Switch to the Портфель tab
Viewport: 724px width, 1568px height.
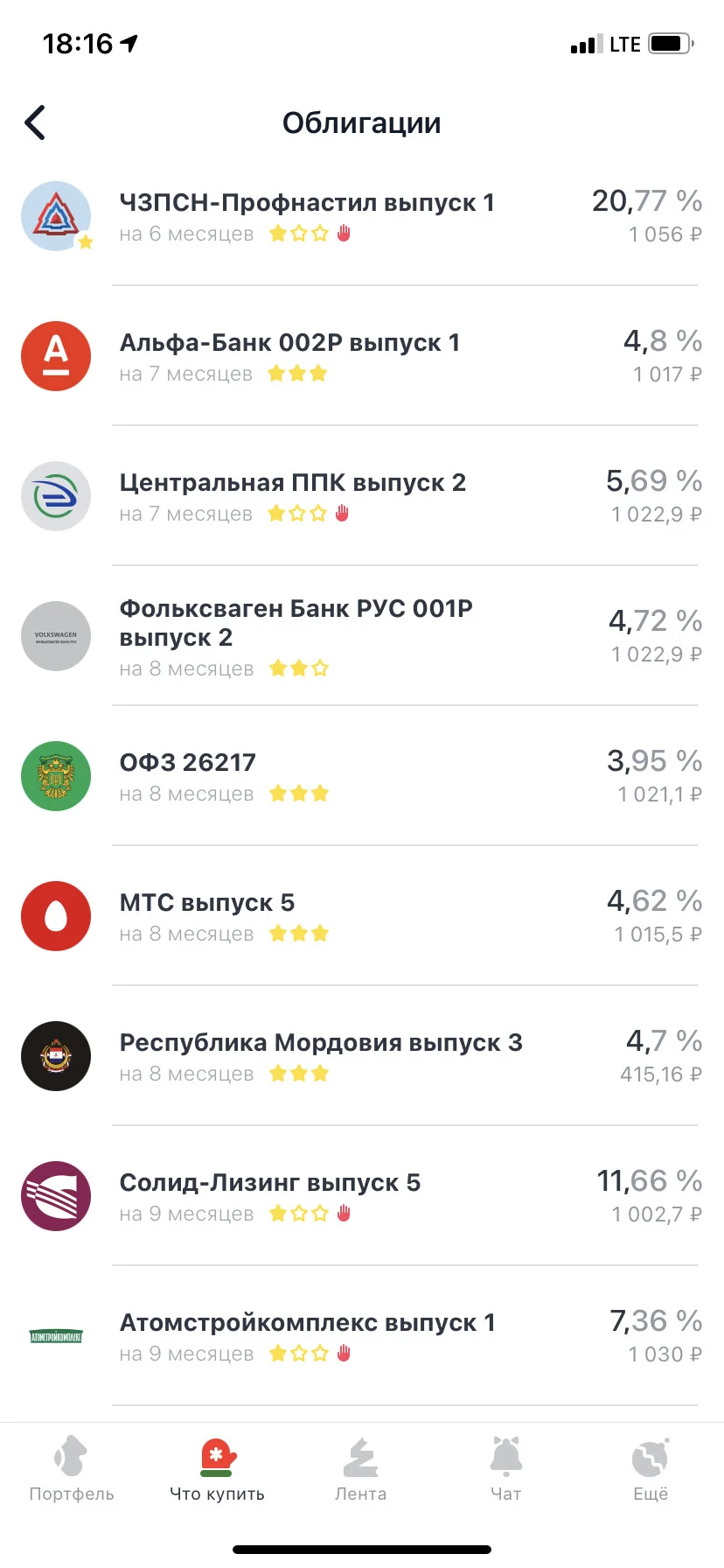[x=72, y=1470]
